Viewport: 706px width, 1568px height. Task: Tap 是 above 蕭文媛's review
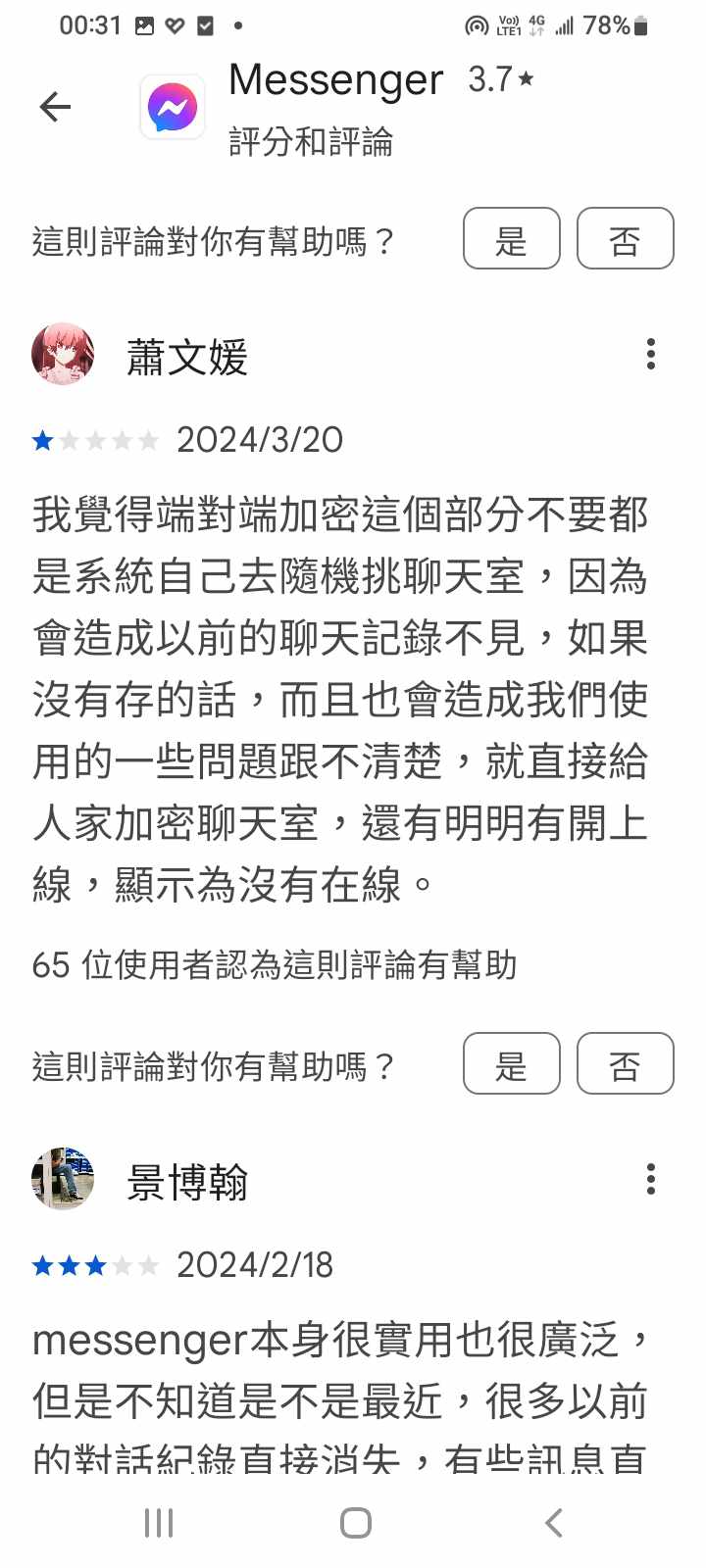pyautogui.click(x=511, y=238)
